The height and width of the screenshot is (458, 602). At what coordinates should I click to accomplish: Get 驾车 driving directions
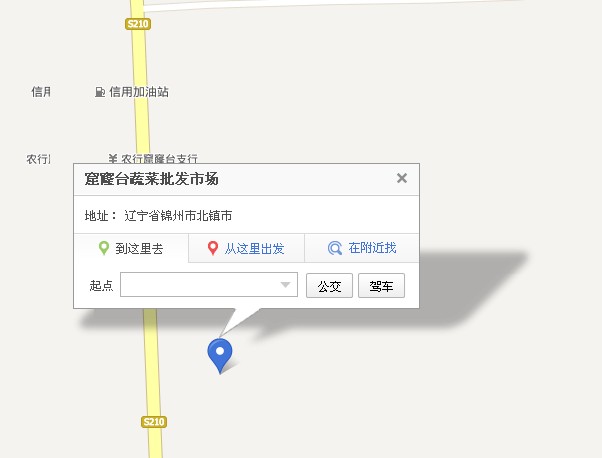(381, 286)
